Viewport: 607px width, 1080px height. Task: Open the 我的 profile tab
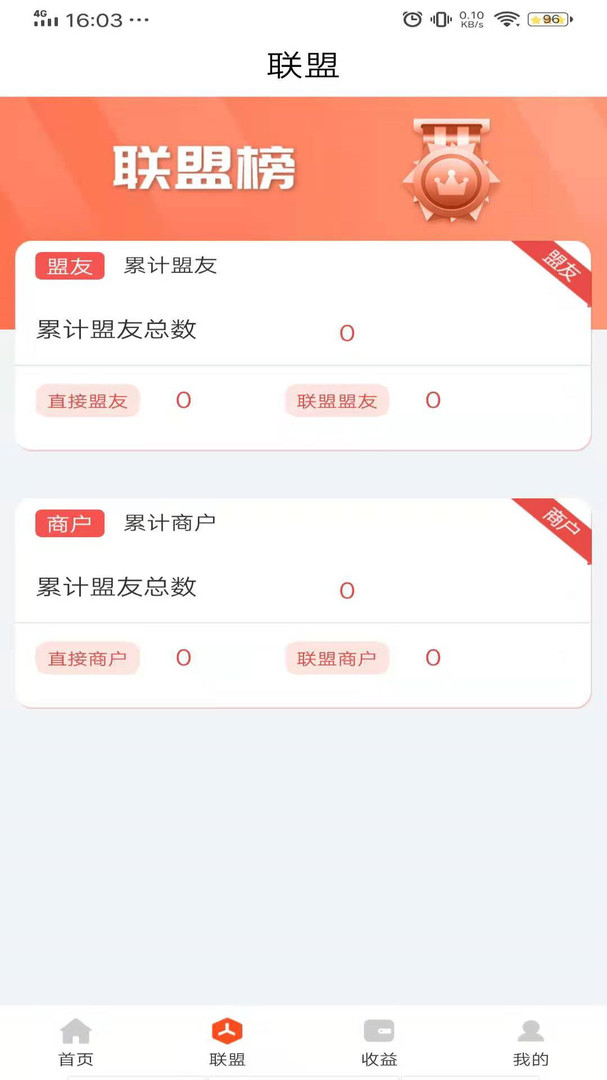click(x=531, y=1042)
